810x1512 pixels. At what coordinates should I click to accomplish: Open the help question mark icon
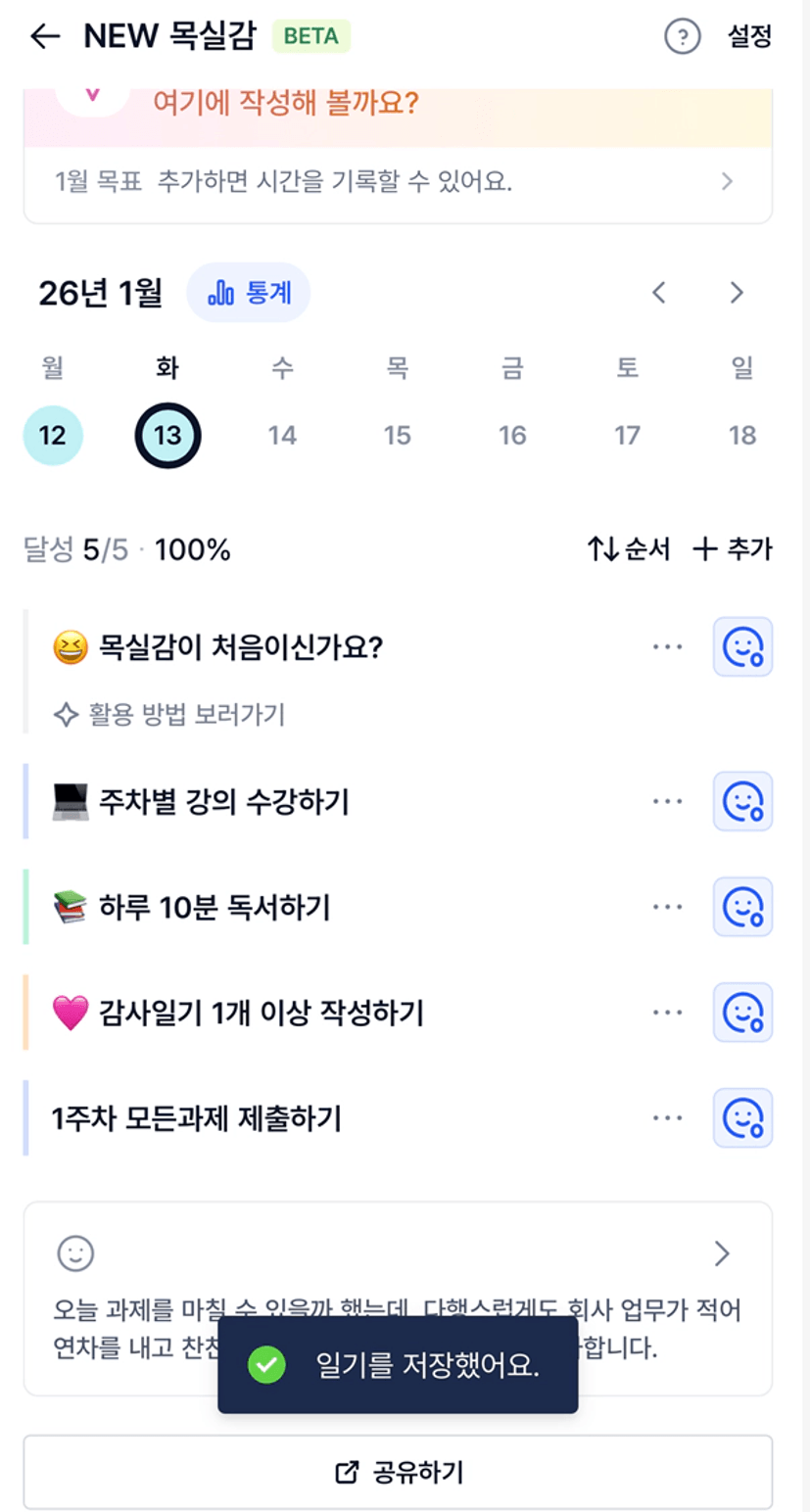coord(682,37)
